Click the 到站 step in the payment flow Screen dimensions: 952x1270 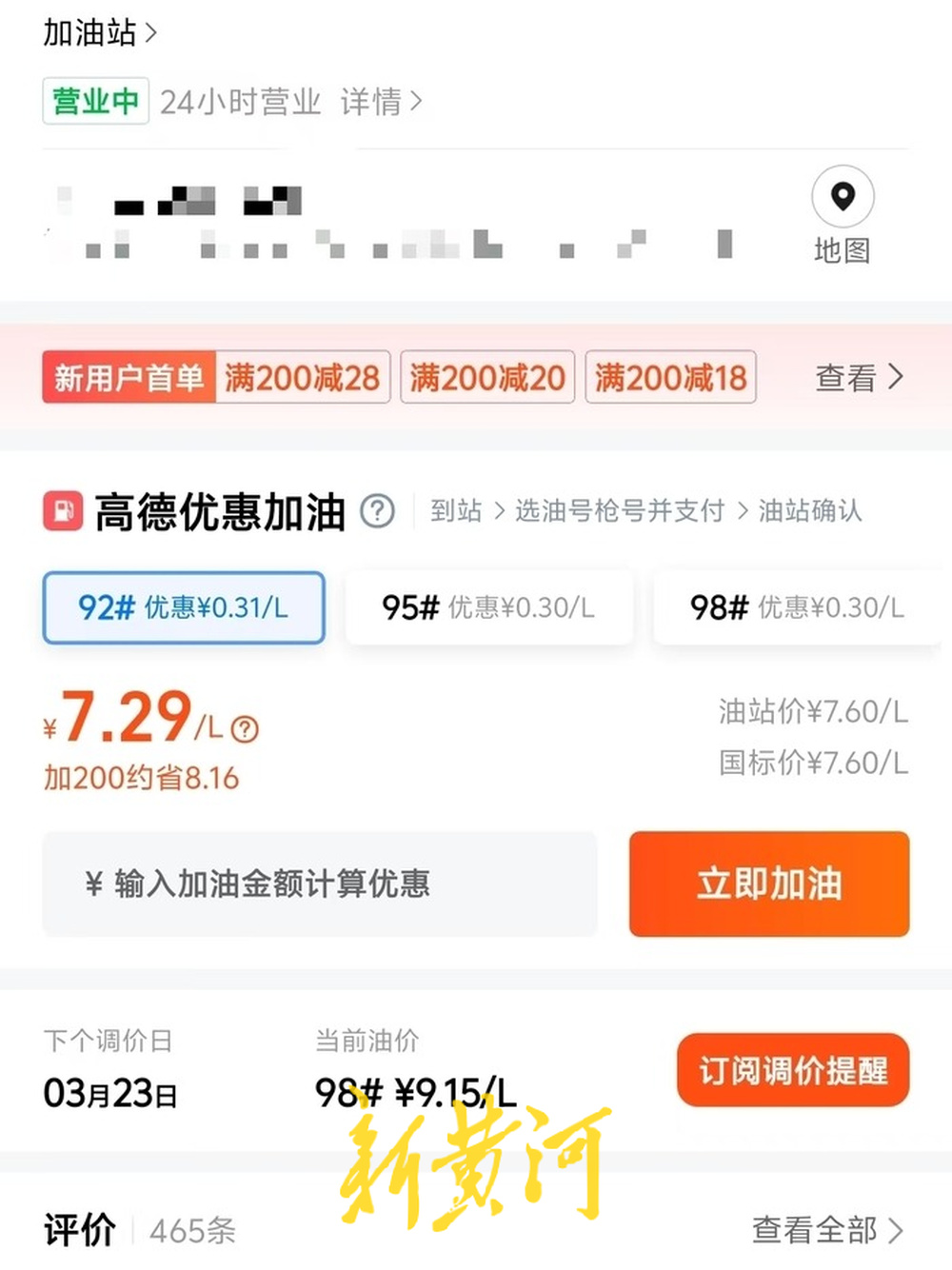[x=456, y=511]
